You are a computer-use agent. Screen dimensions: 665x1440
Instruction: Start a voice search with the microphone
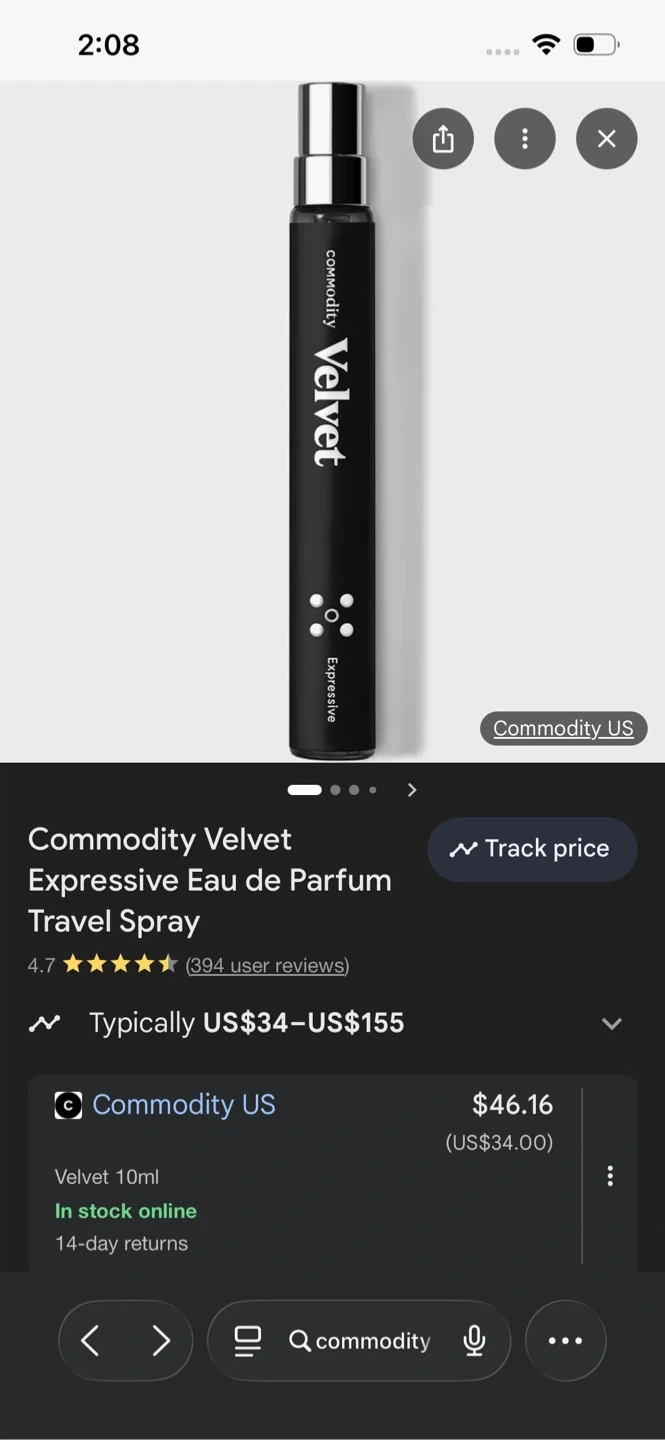pyautogui.click(x=475, y=1341)
